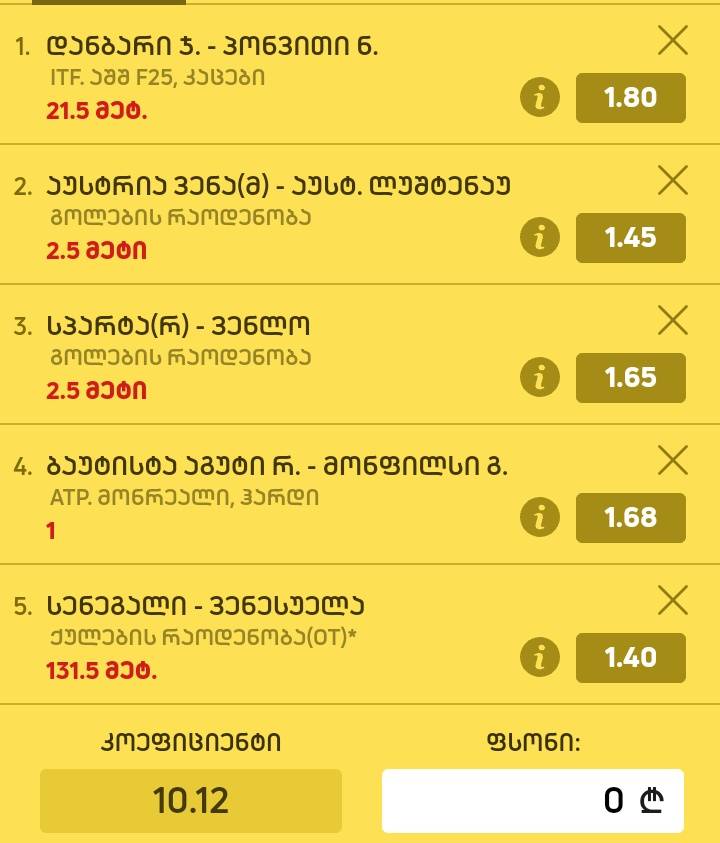Show info for სენეგალი - ვენესუელა

tap(540, 658)
